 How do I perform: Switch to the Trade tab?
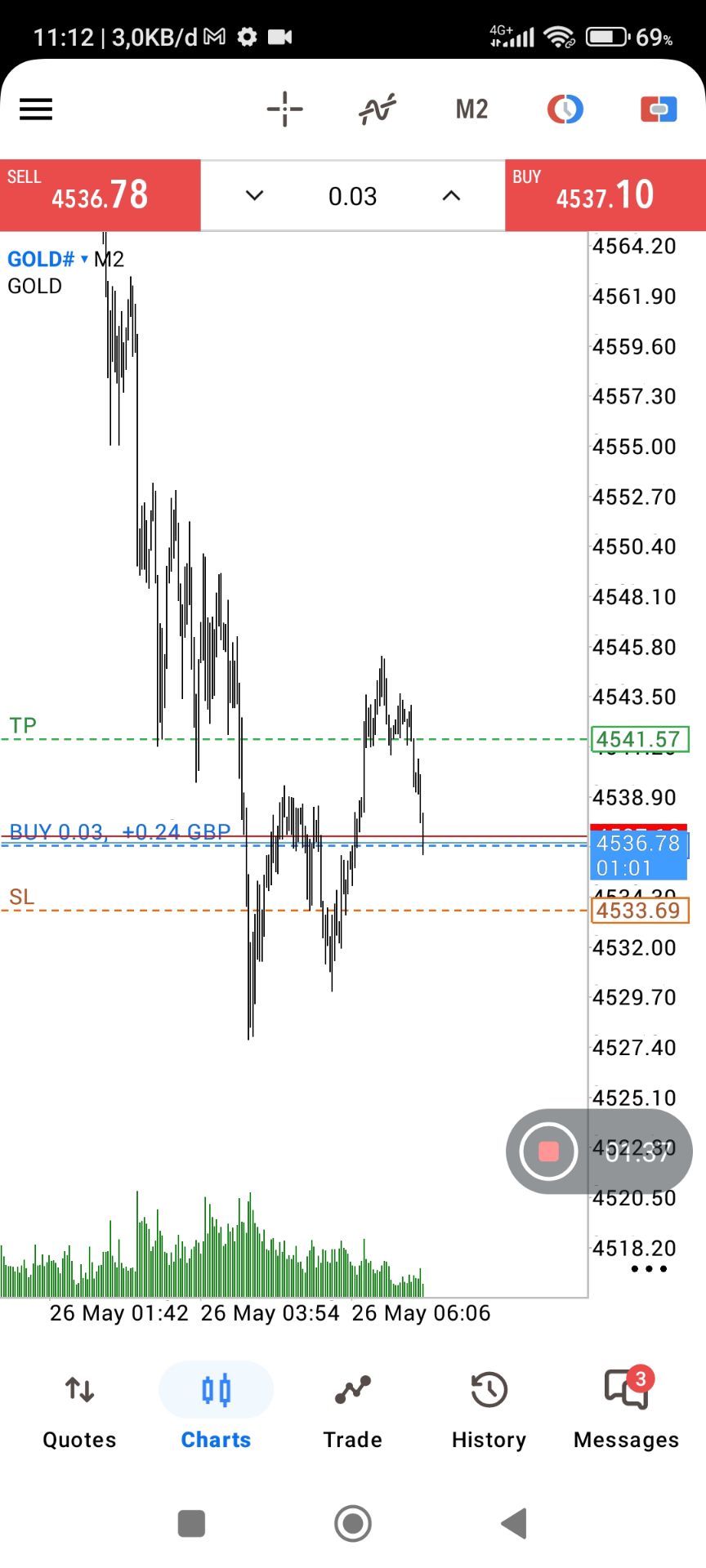click(352, 1411)
